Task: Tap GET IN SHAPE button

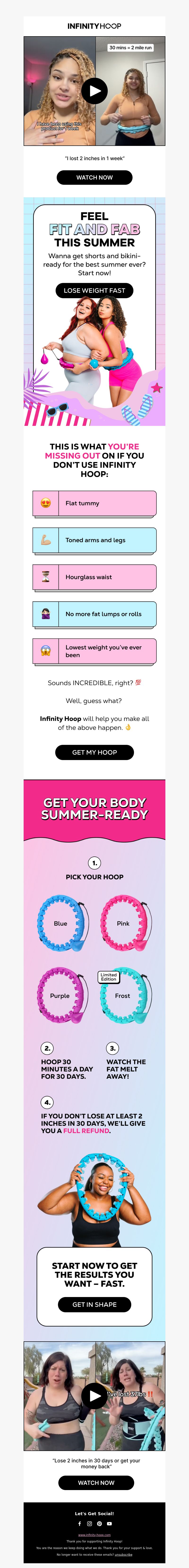Action: 94,1304
